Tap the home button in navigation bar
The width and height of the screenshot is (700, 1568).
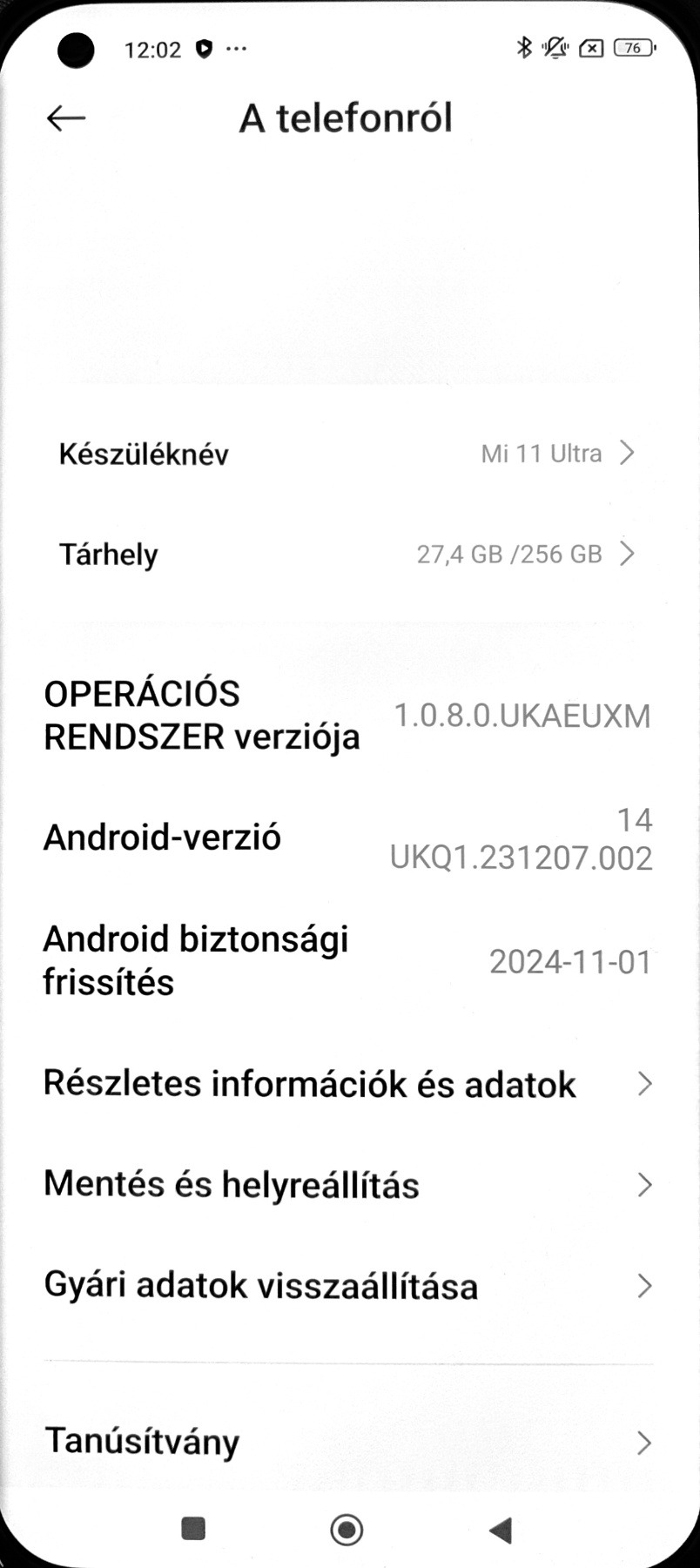[347, 1529]
